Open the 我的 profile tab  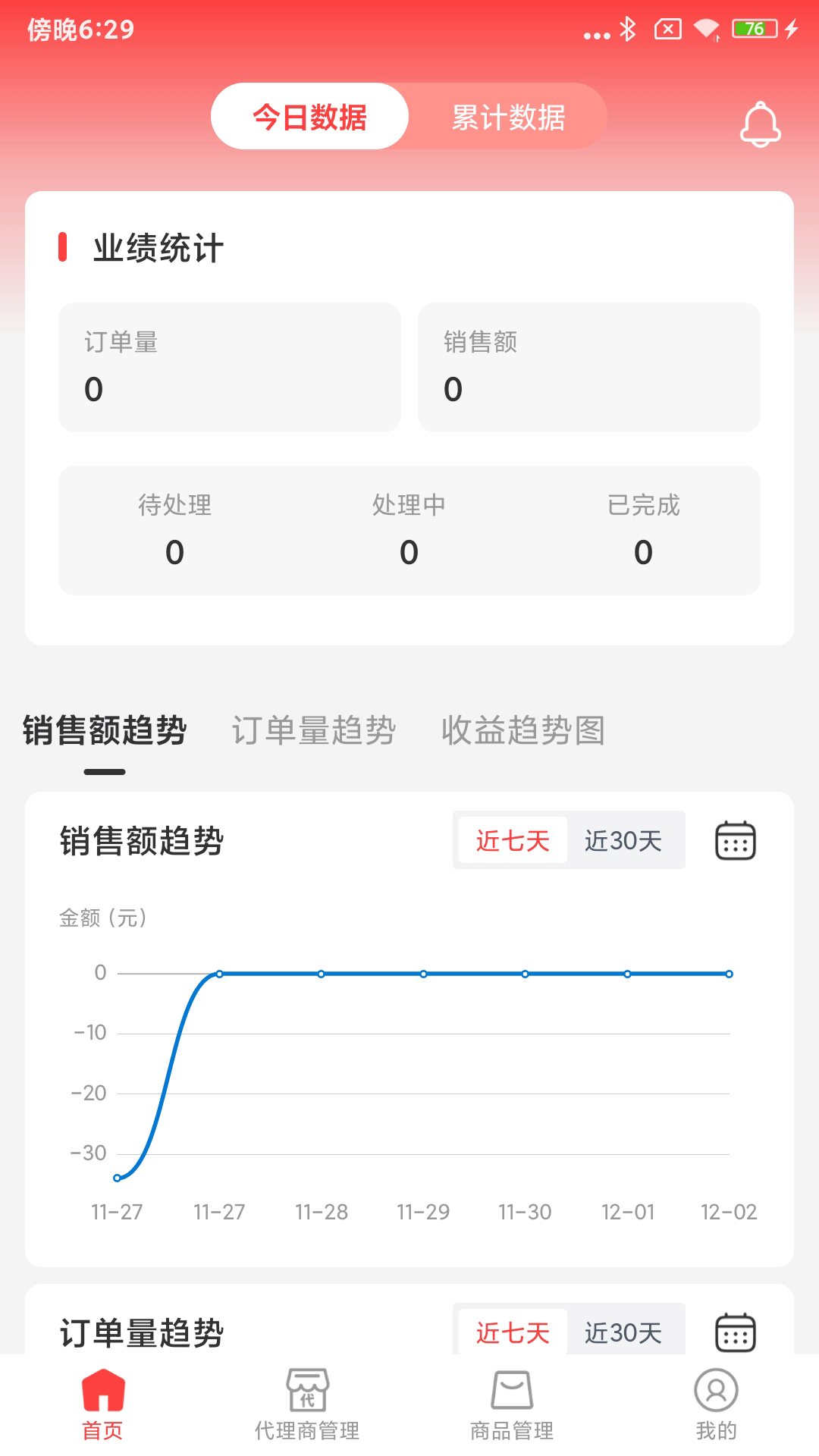[716, 1404]
